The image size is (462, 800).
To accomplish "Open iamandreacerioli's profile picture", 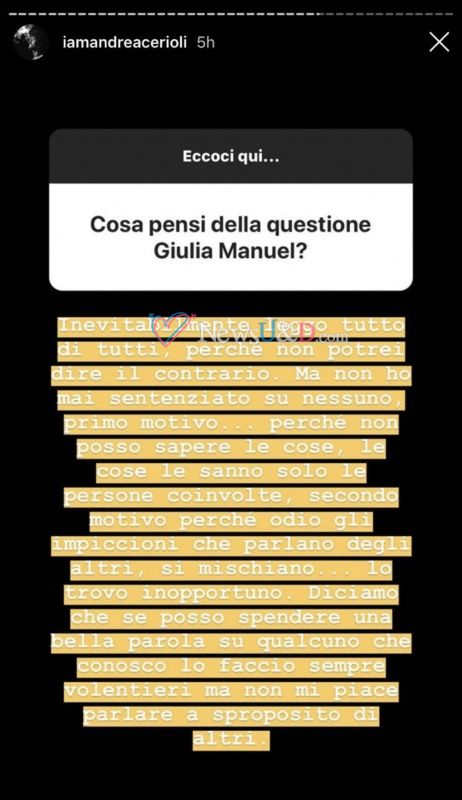I will [x=31, y=42].
